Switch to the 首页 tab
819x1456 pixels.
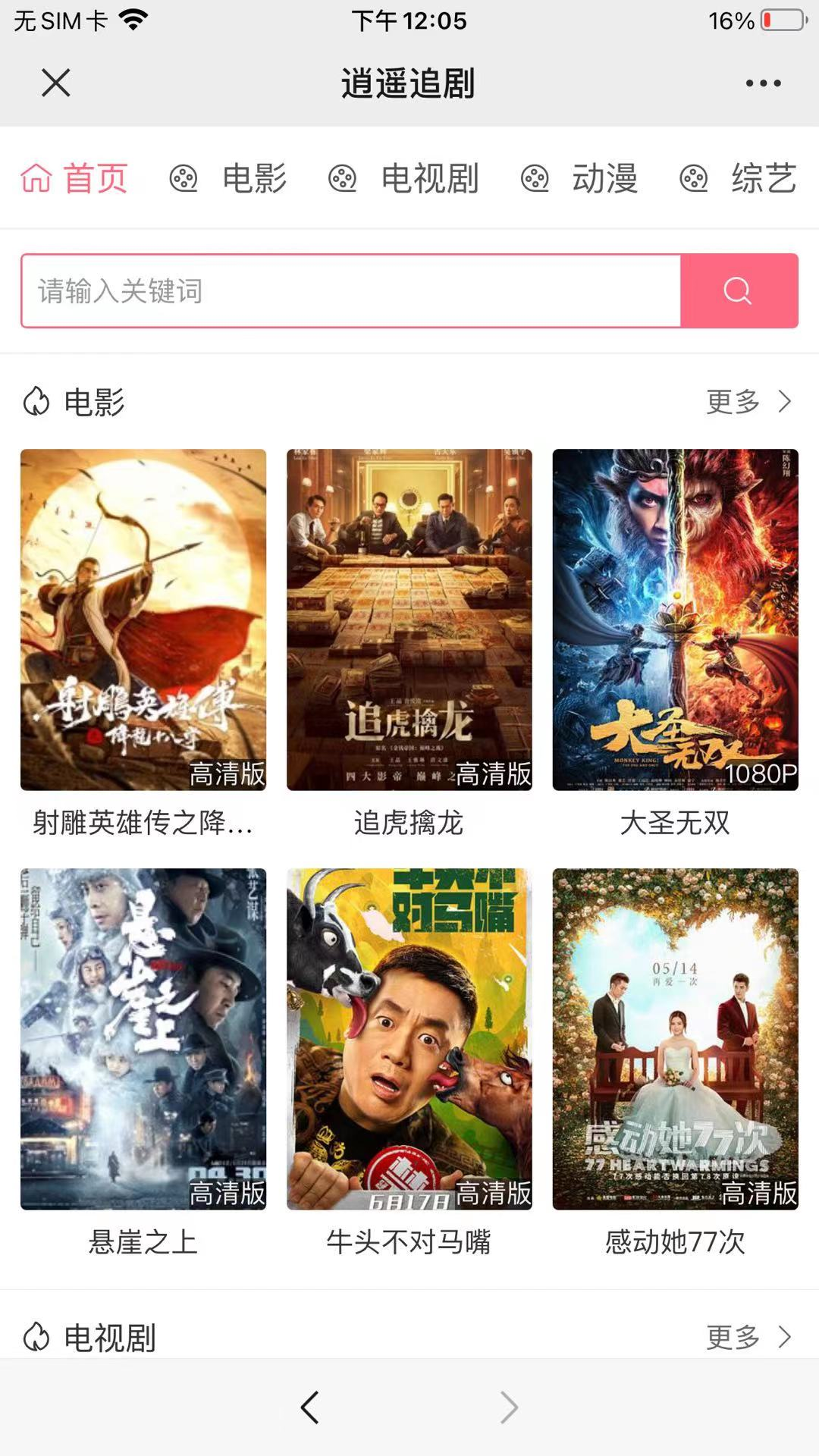[74, 179]
